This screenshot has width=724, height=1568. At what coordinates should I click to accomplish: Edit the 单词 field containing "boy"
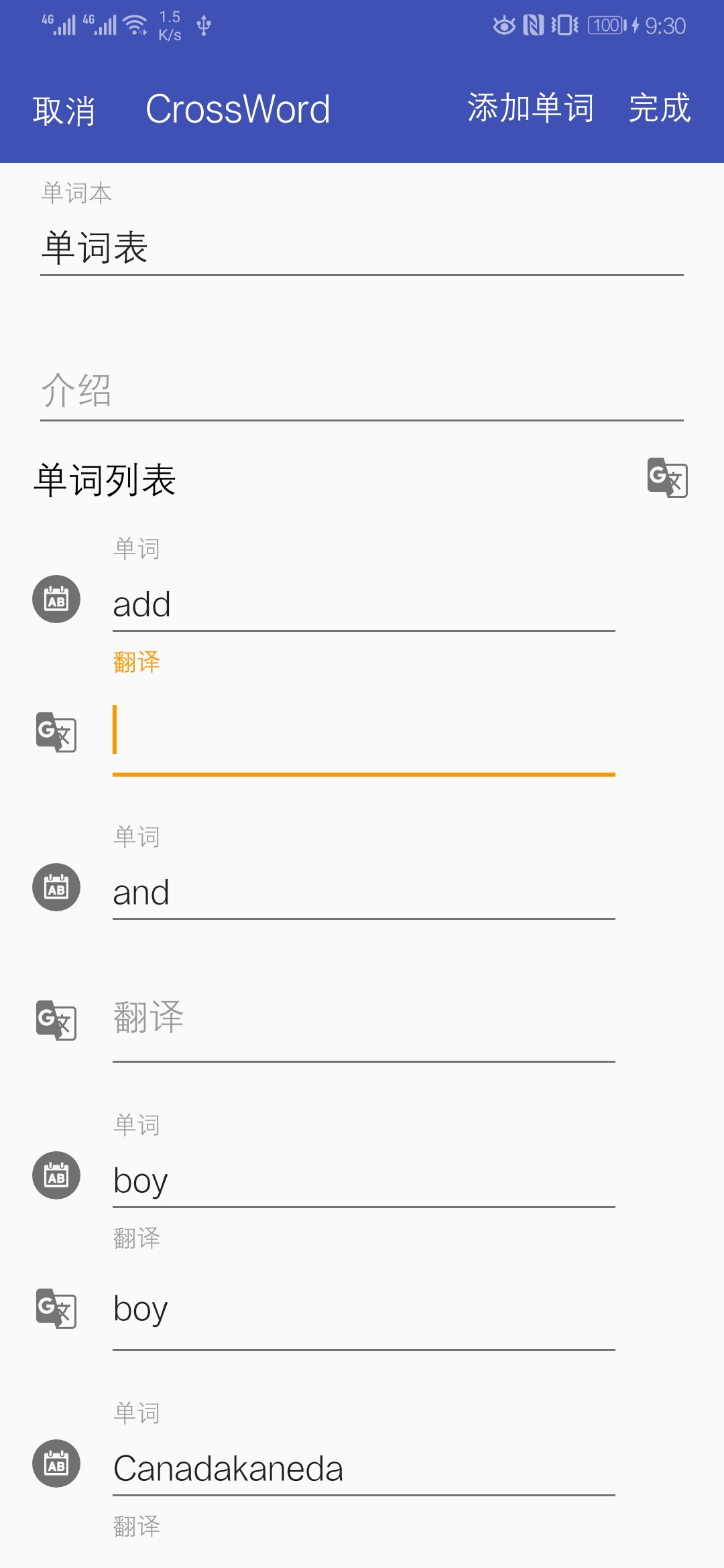[363, 1181]
